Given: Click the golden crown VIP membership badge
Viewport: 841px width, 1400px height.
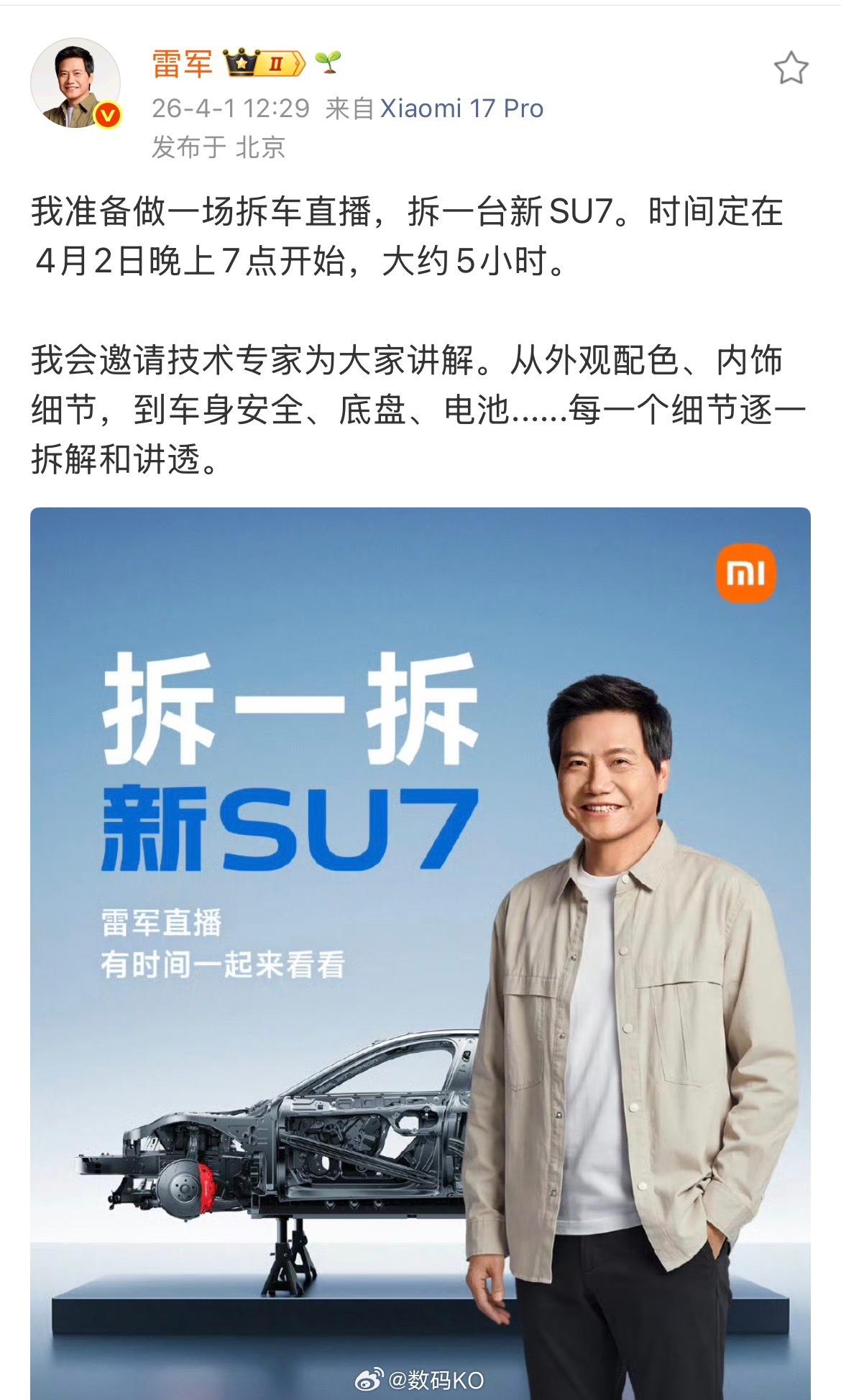Looking at the screenshot, I should (x=239, y=63).
